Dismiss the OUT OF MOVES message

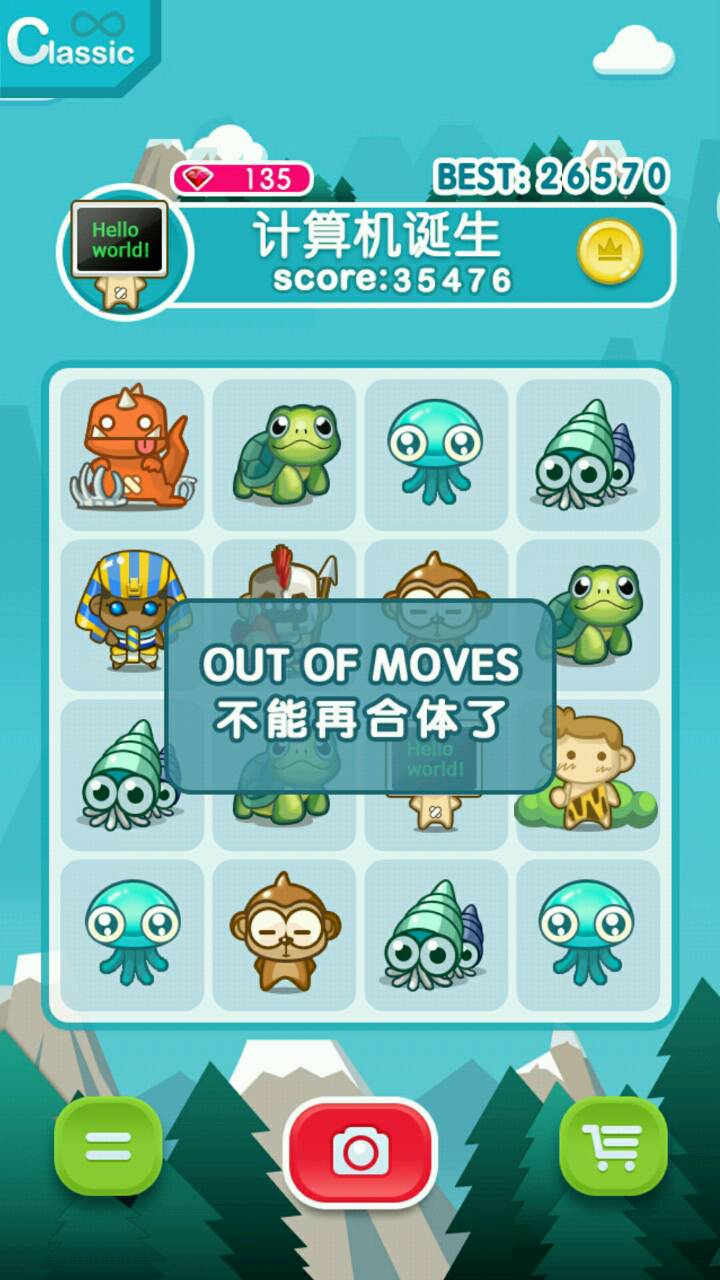pyautogui.click(x=360, y=695)
